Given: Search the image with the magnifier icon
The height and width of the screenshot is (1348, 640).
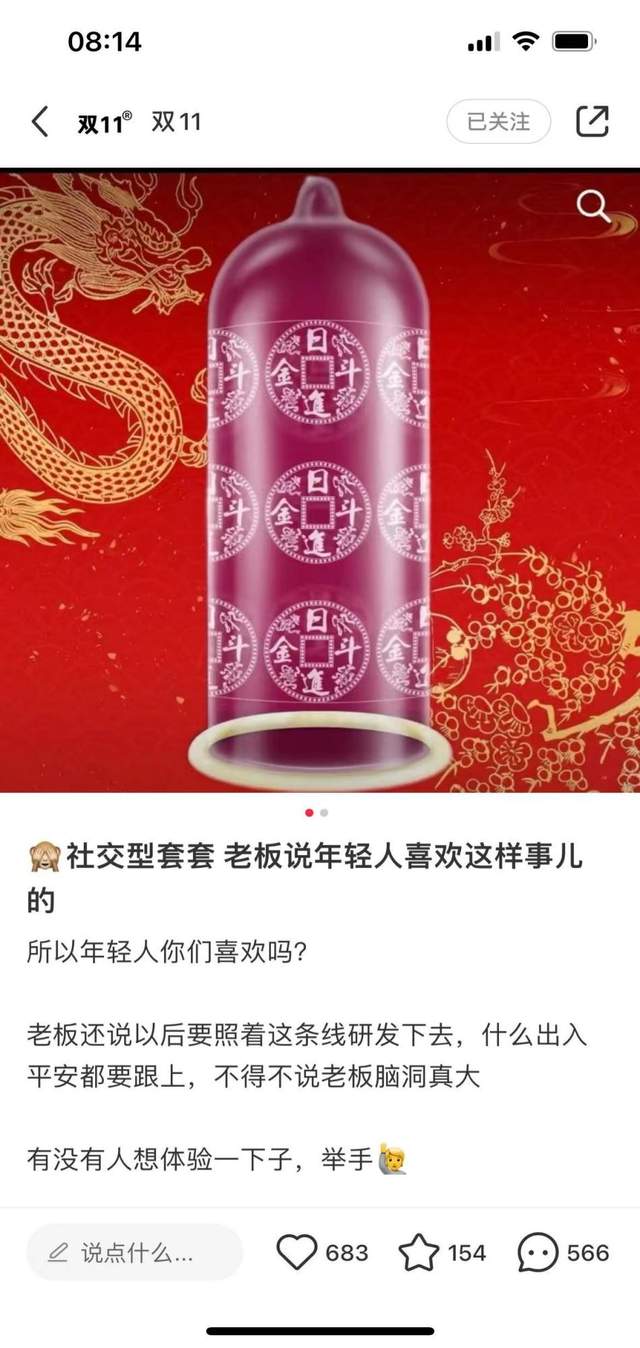Looking at the screenshot, I should 594,207.
